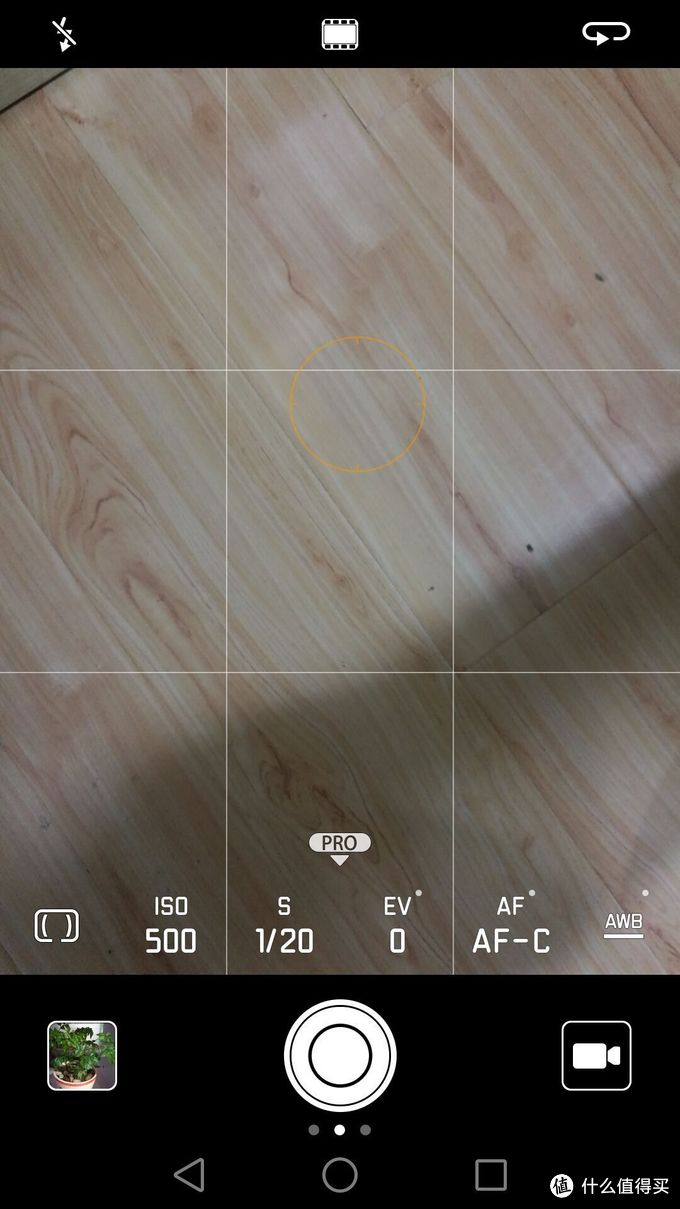Go back using the navigation bar

click(x=189, y=1175)
